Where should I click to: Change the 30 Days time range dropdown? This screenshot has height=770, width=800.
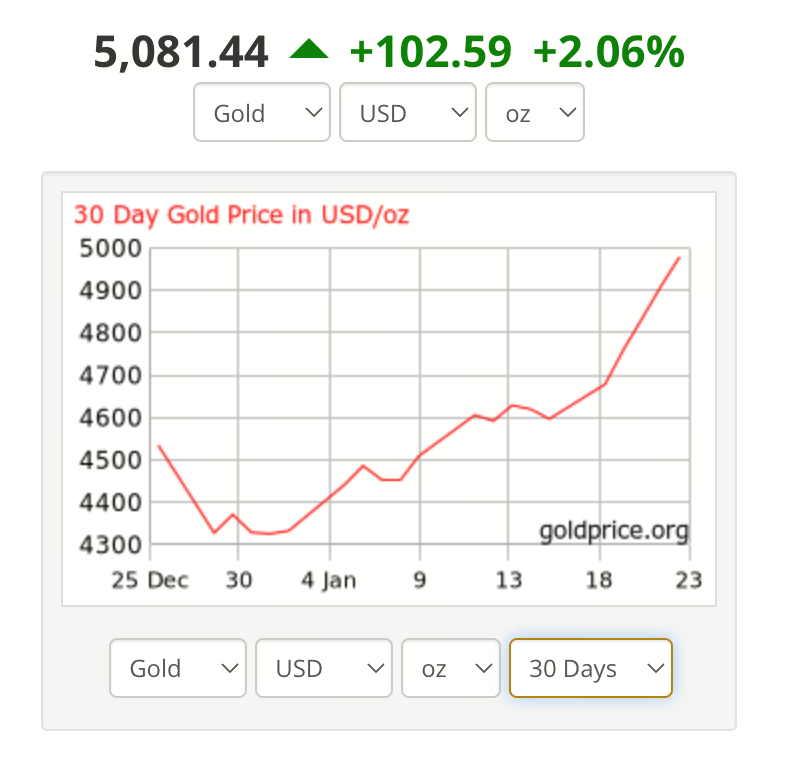tap(591, 668)
